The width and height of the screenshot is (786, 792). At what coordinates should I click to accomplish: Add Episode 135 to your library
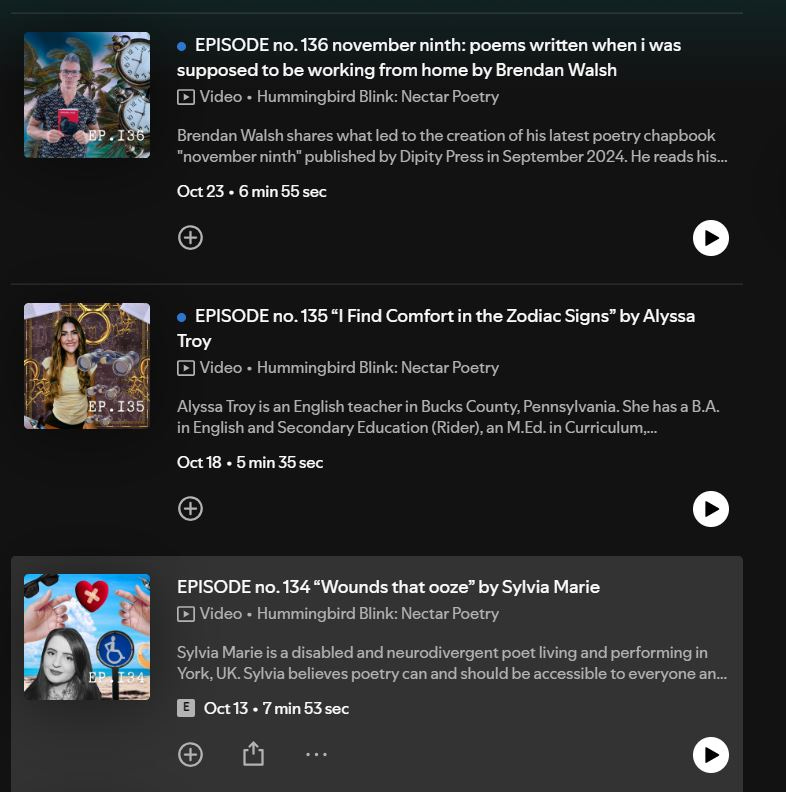[190, 509]
